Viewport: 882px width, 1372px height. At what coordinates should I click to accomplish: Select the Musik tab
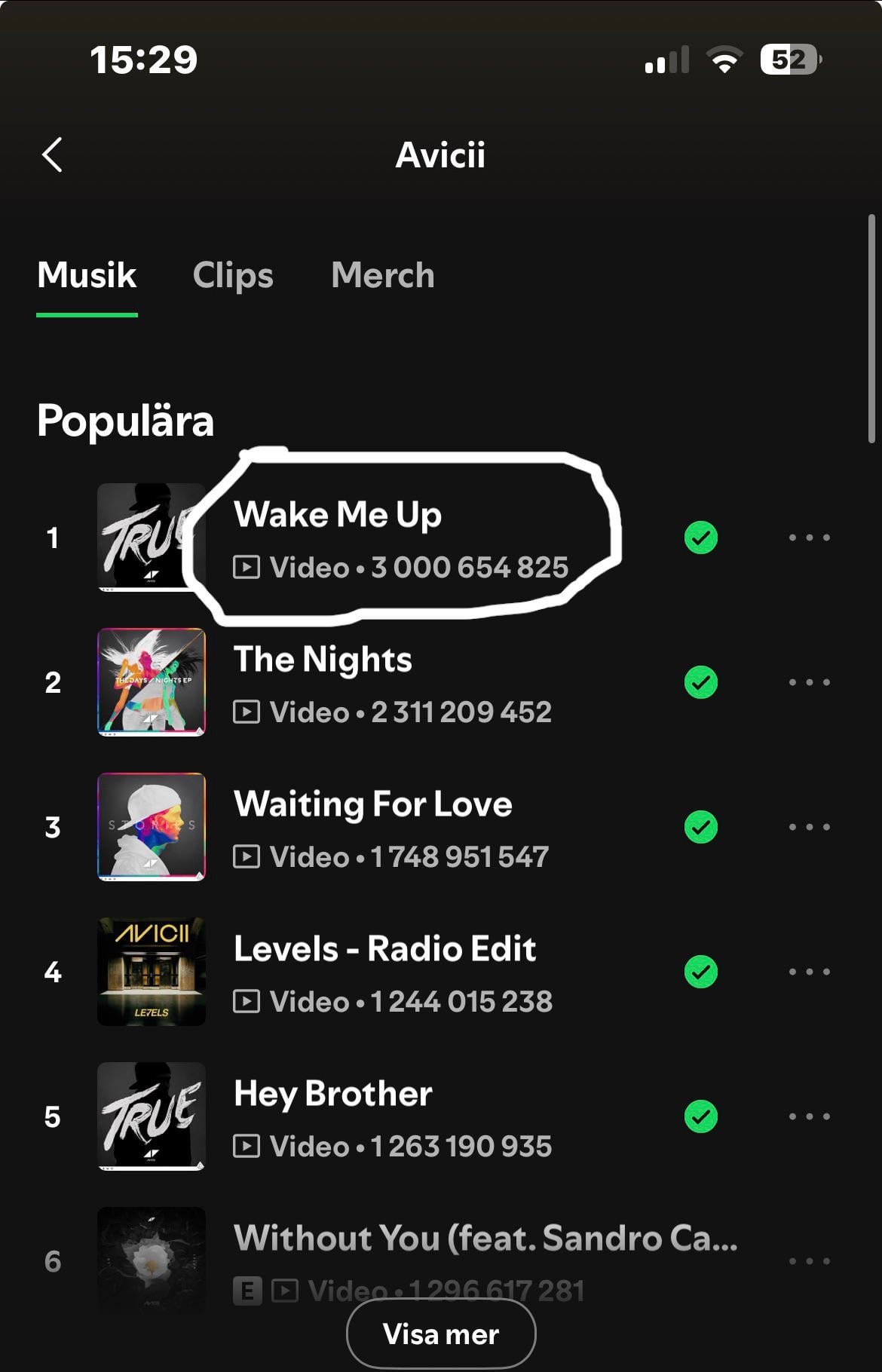tap(87, 275)
